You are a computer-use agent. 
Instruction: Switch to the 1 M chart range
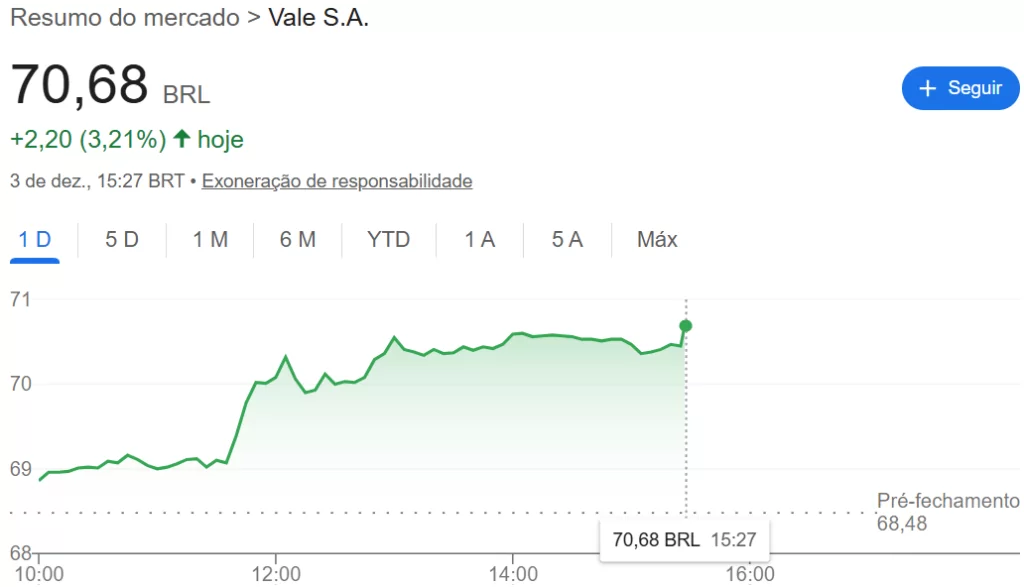pyautogui.click(x=210, y=240)
